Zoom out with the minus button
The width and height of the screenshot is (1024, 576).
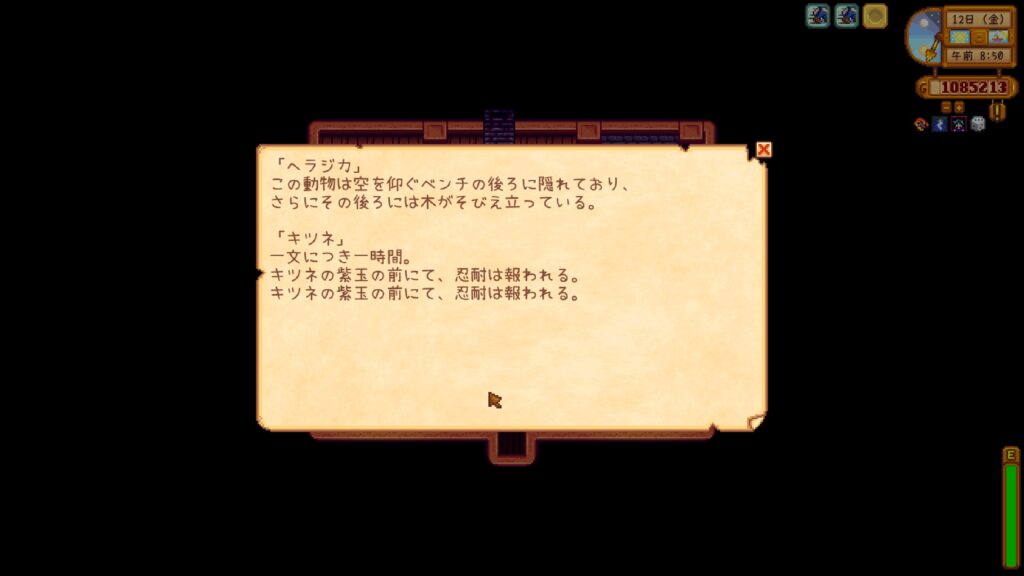946,107
